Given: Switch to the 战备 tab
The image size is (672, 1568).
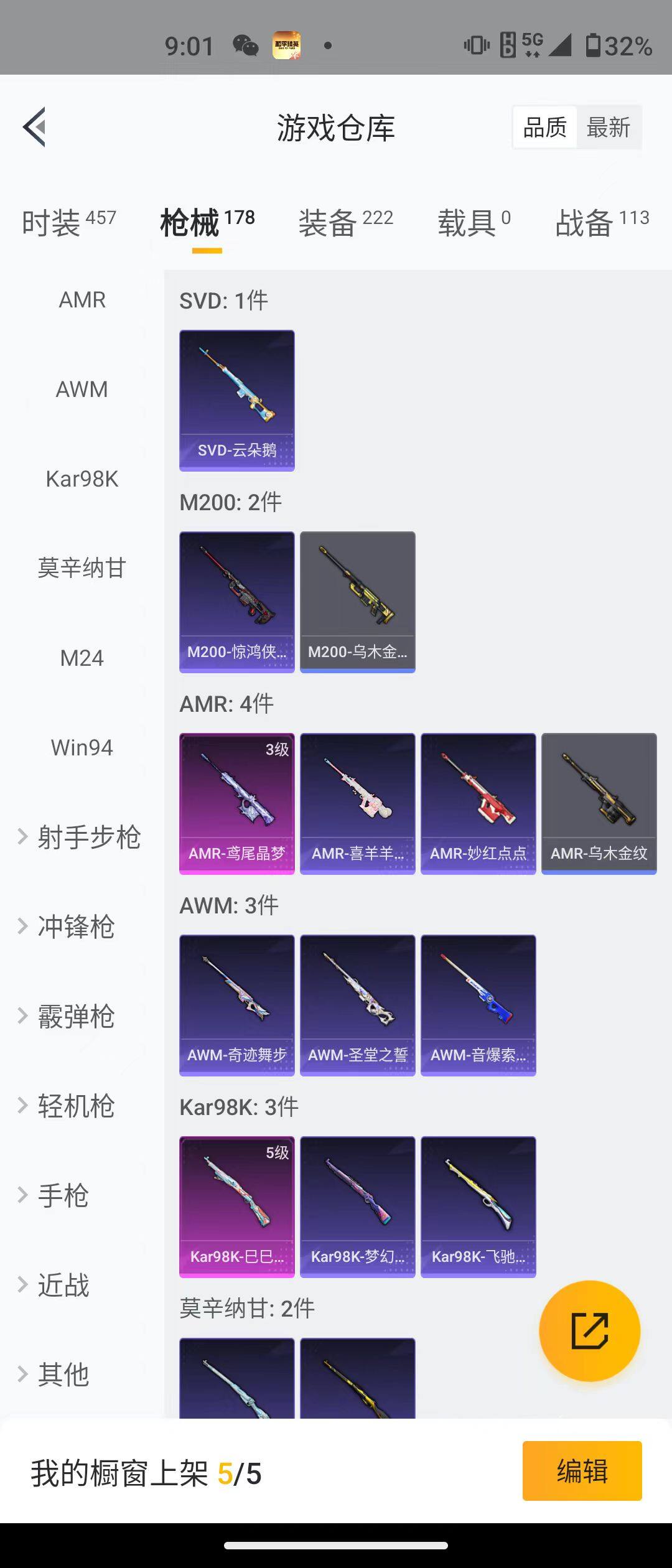Looking at the screenshot, I should tap(602, 222).
